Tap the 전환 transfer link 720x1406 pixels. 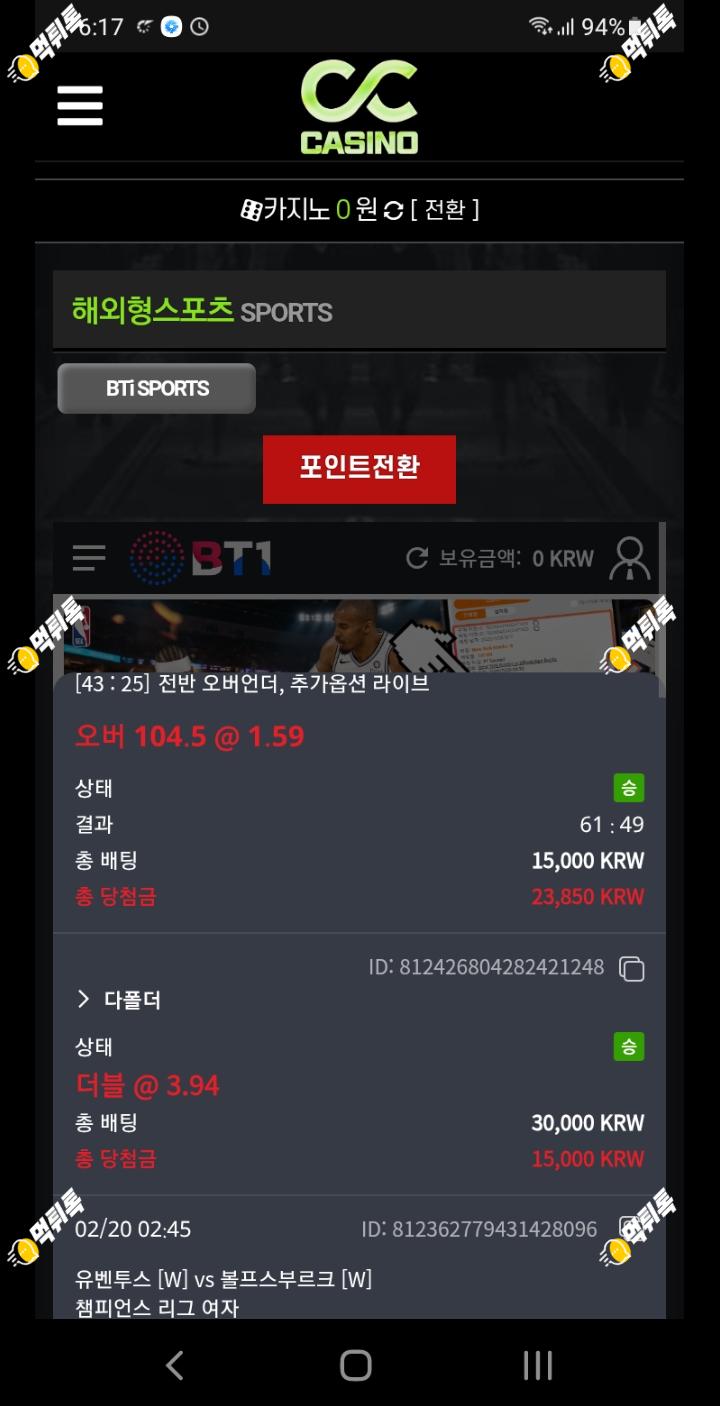[x=444, y=209]
